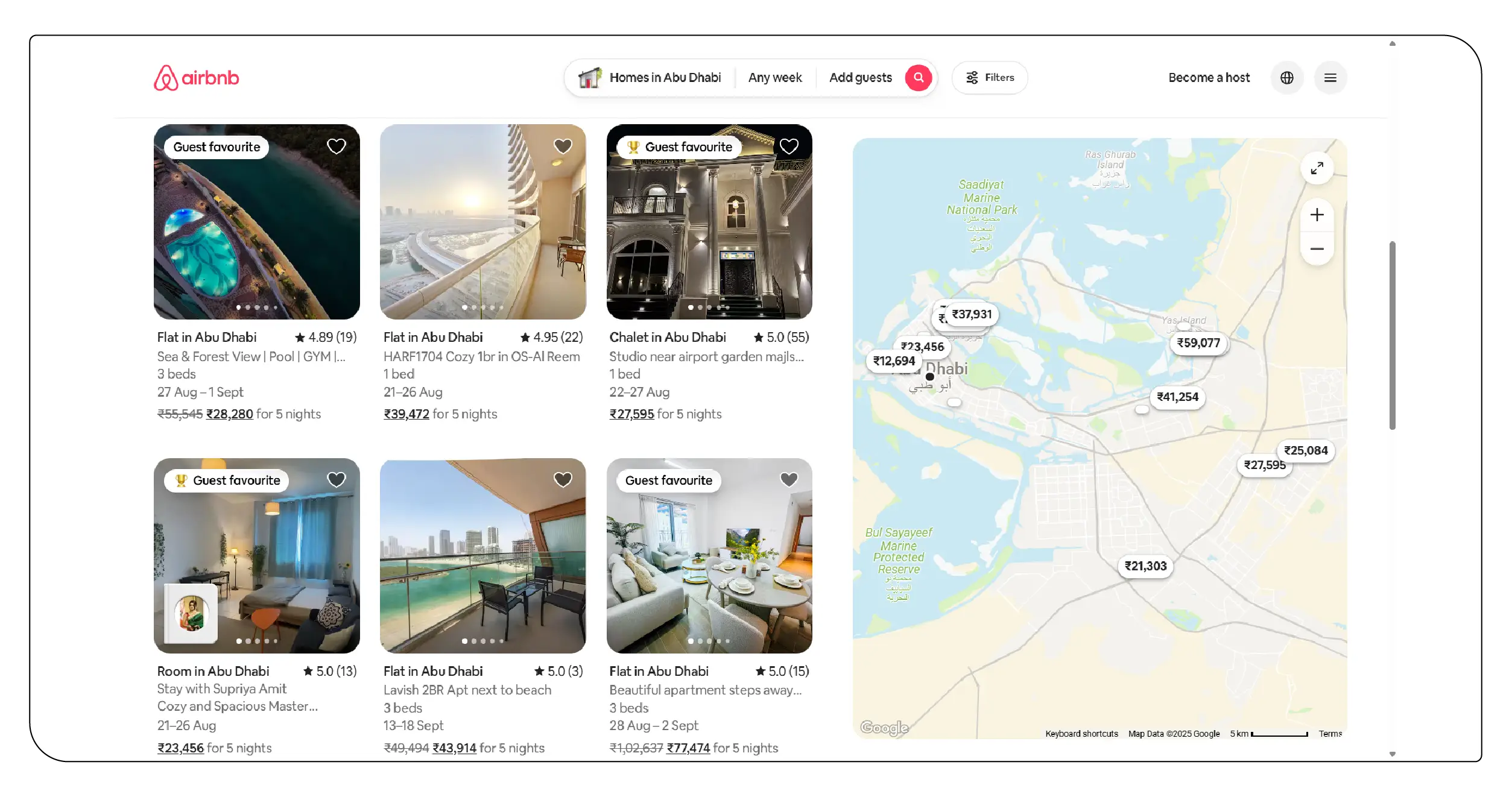Screen dimensions: 1512x797
Task: Open language and currency globe
Action: [1286, 78]
